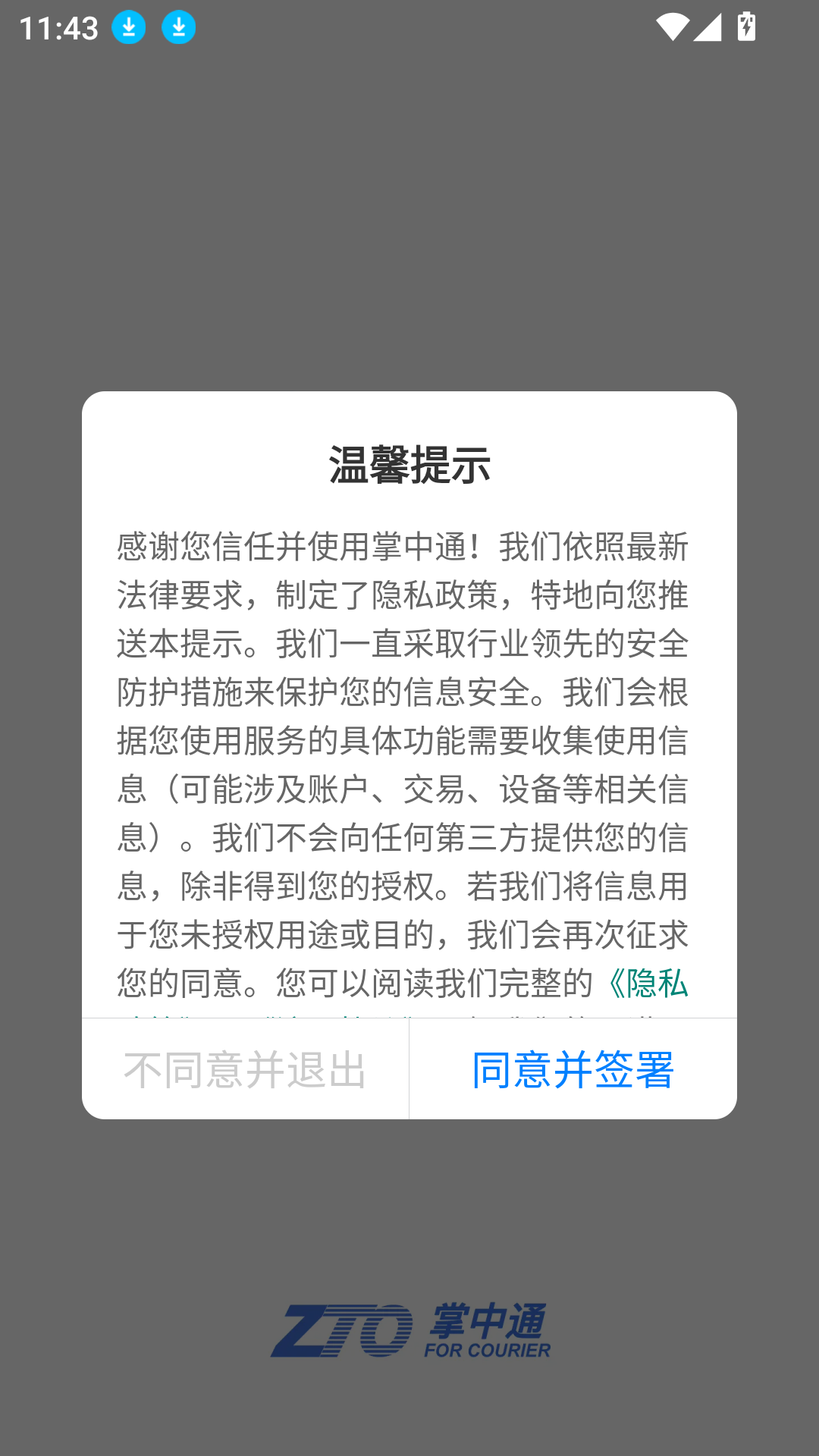
Task: Tap the dimmed area above the dialog
Action: point(409,227)
